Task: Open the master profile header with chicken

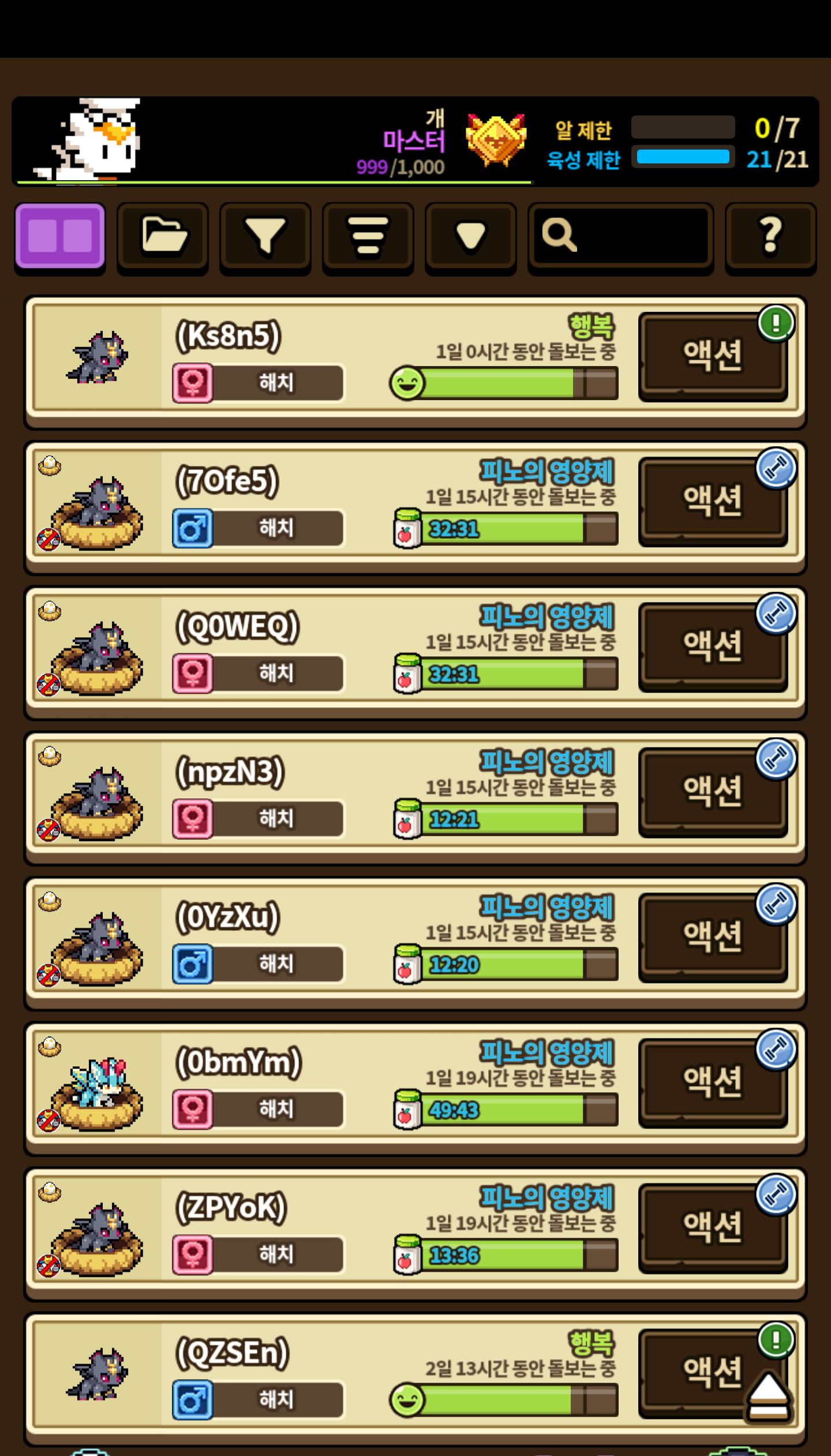Action: (x=415, y=141)
